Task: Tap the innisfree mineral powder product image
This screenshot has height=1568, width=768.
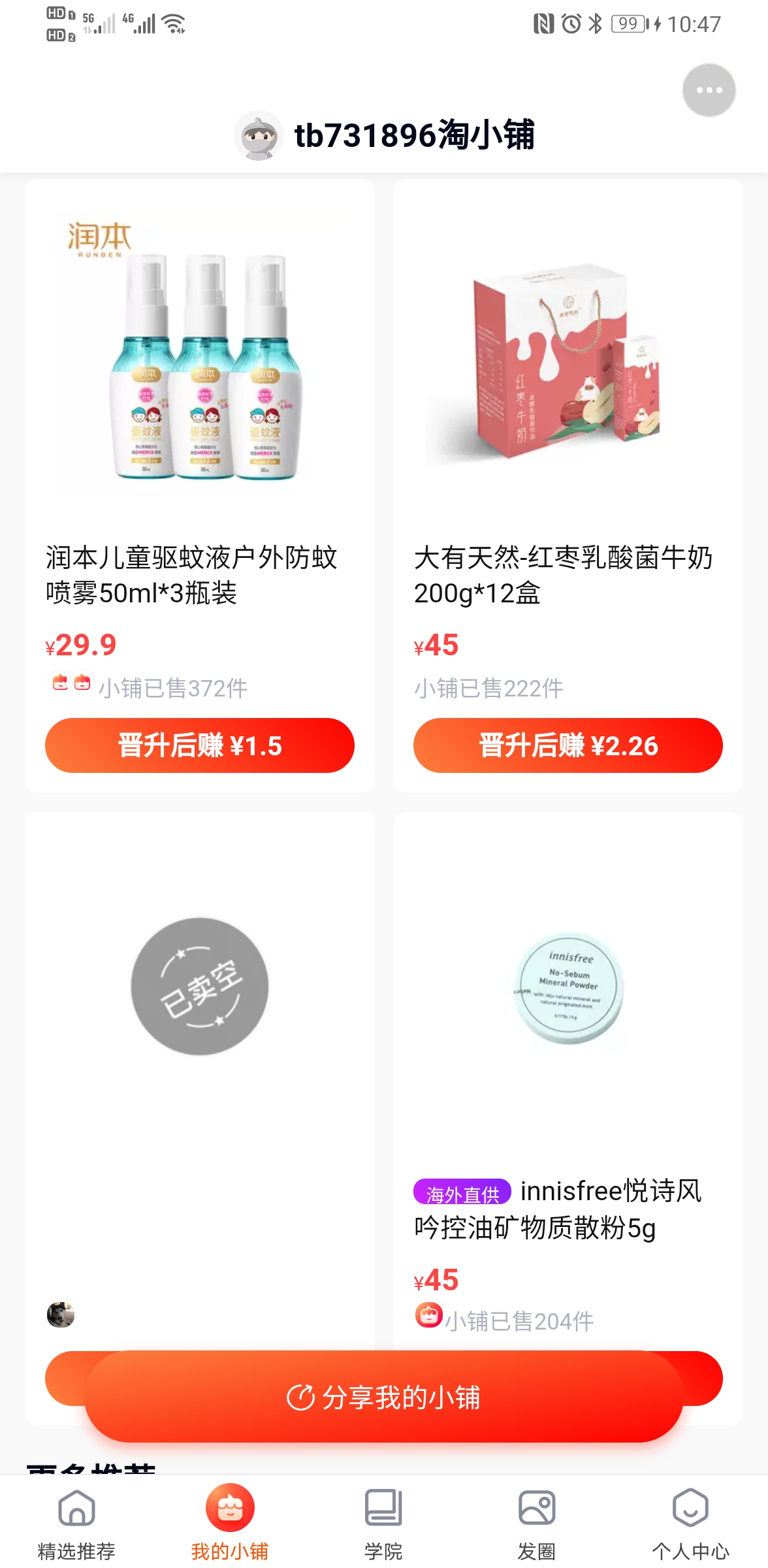Action: tap(568, 987)
